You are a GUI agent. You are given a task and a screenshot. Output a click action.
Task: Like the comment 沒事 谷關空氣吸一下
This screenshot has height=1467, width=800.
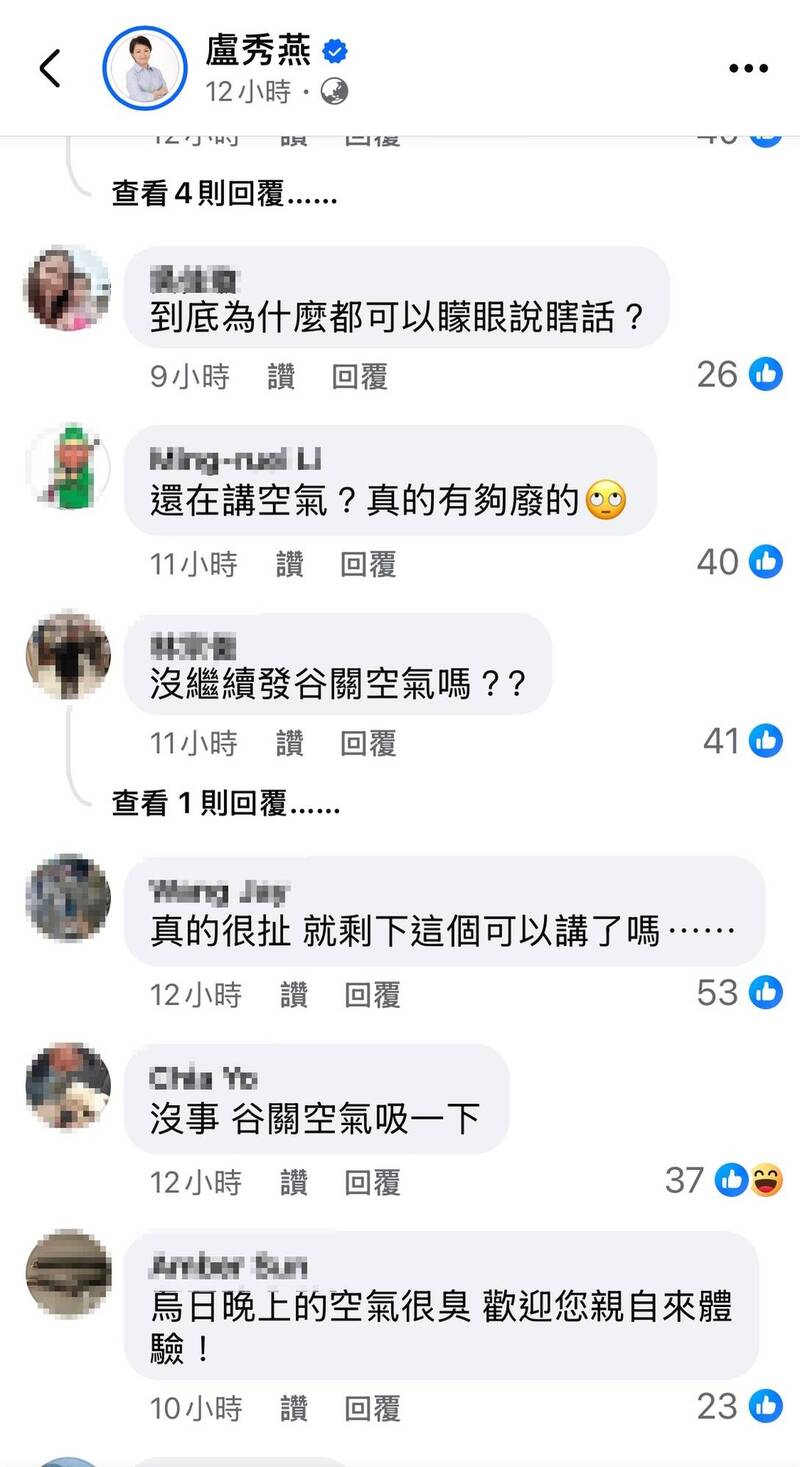pos(293,1183)
